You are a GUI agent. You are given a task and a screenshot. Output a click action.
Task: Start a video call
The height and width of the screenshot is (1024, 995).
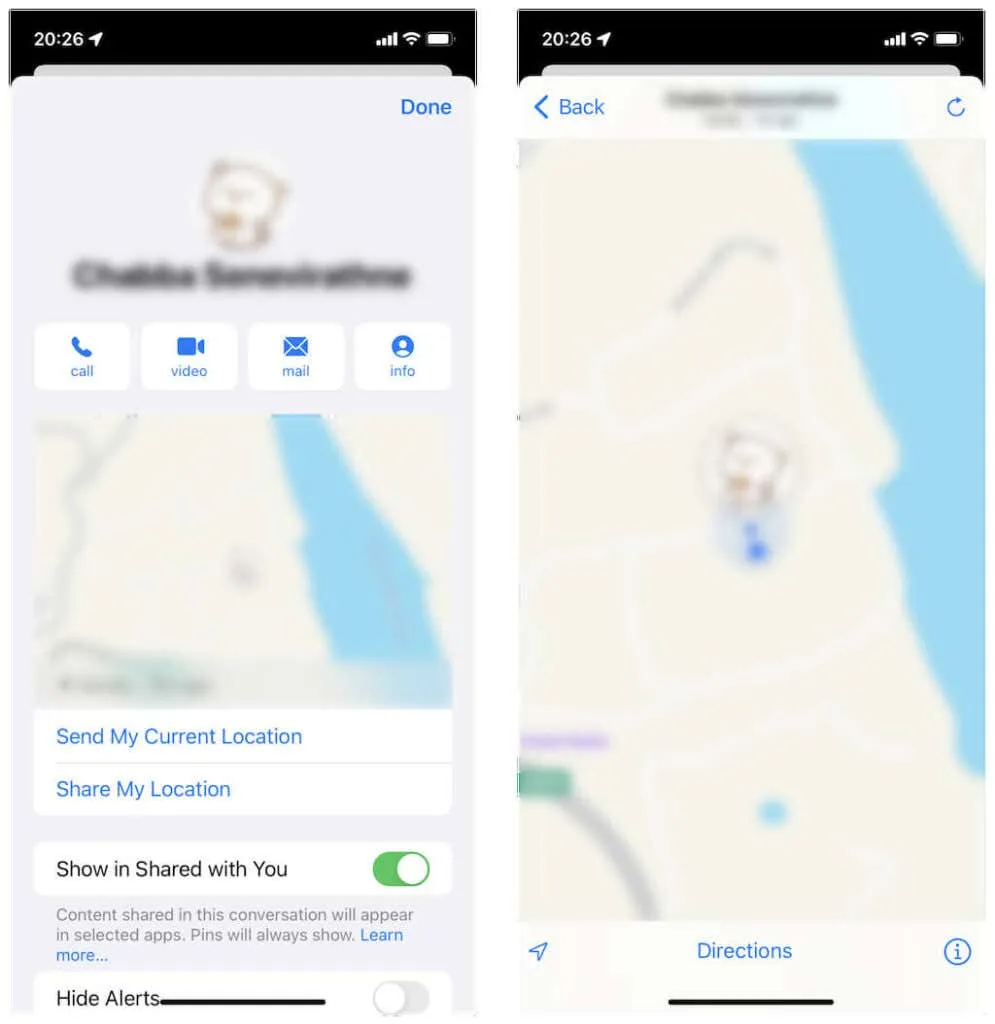click(x=189, y=356)
